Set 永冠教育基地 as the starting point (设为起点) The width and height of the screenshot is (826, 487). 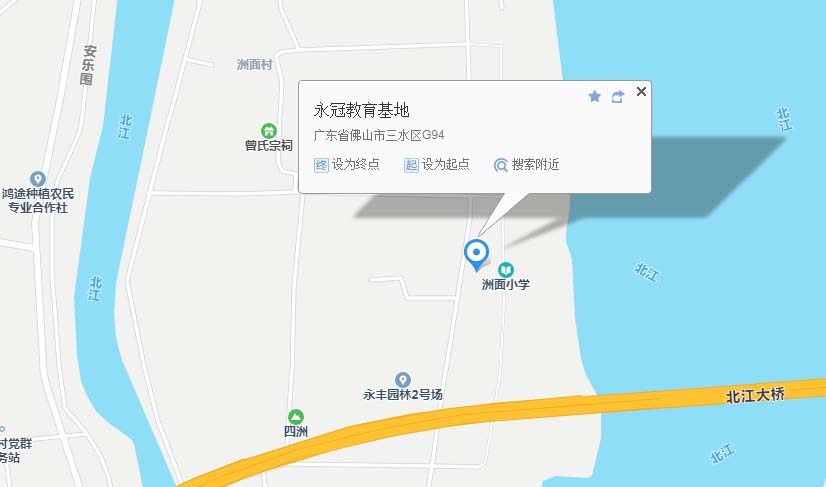[x=437, y=165]
